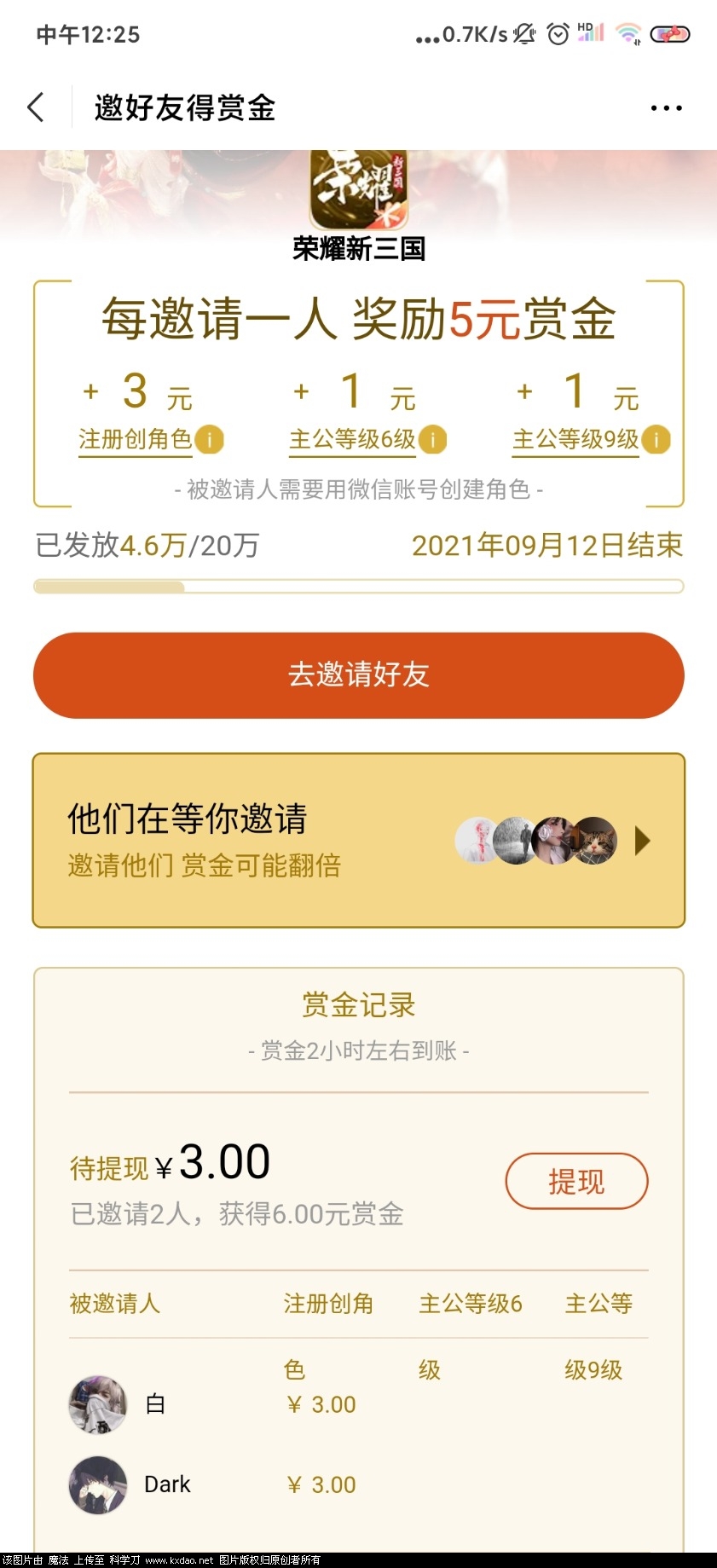Image resolution: width=717 pixels, height=1568 pixels.
Task: Tap the Wi-Fi icon in the status bar
Action: click(x=630, y=33)
